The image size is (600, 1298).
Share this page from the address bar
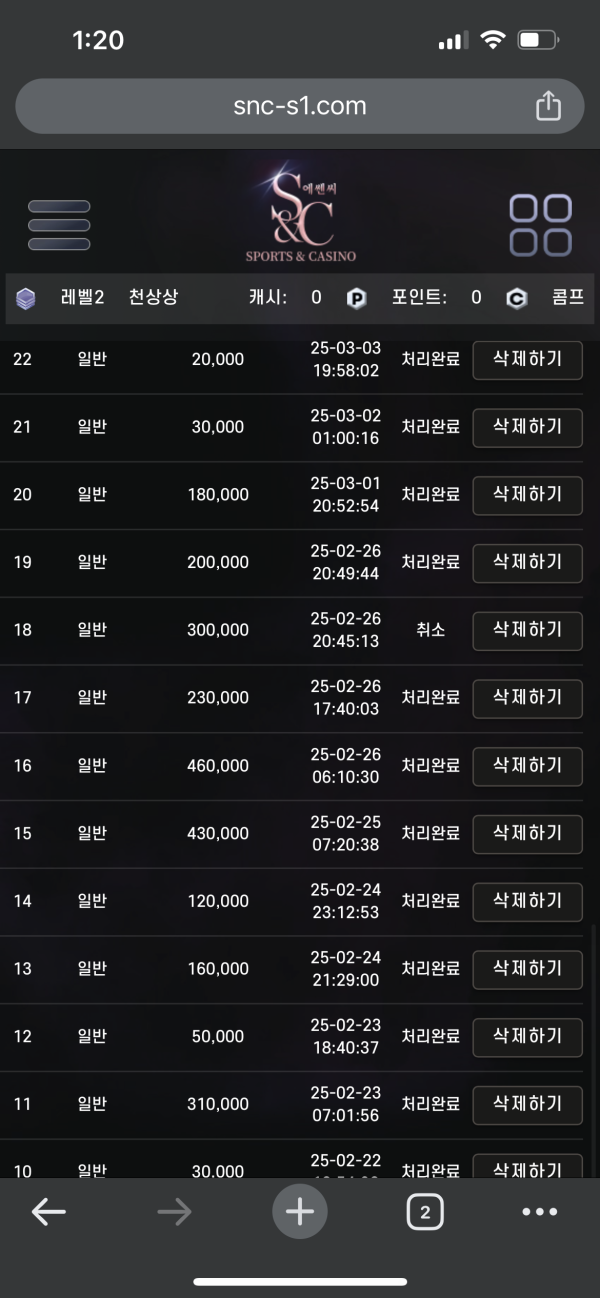pos(548,106)
